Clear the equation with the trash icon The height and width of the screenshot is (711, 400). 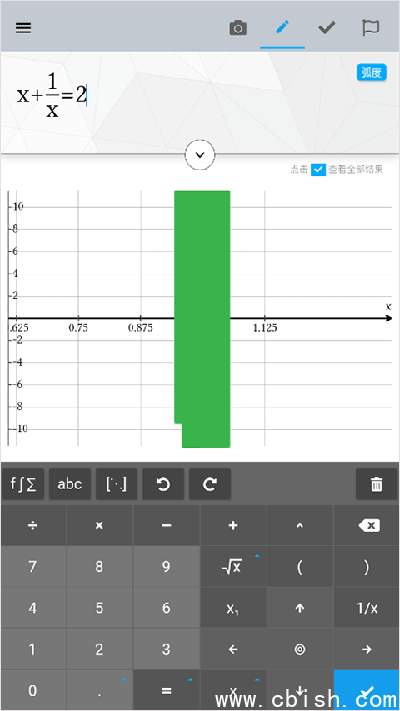click(376, 484)
